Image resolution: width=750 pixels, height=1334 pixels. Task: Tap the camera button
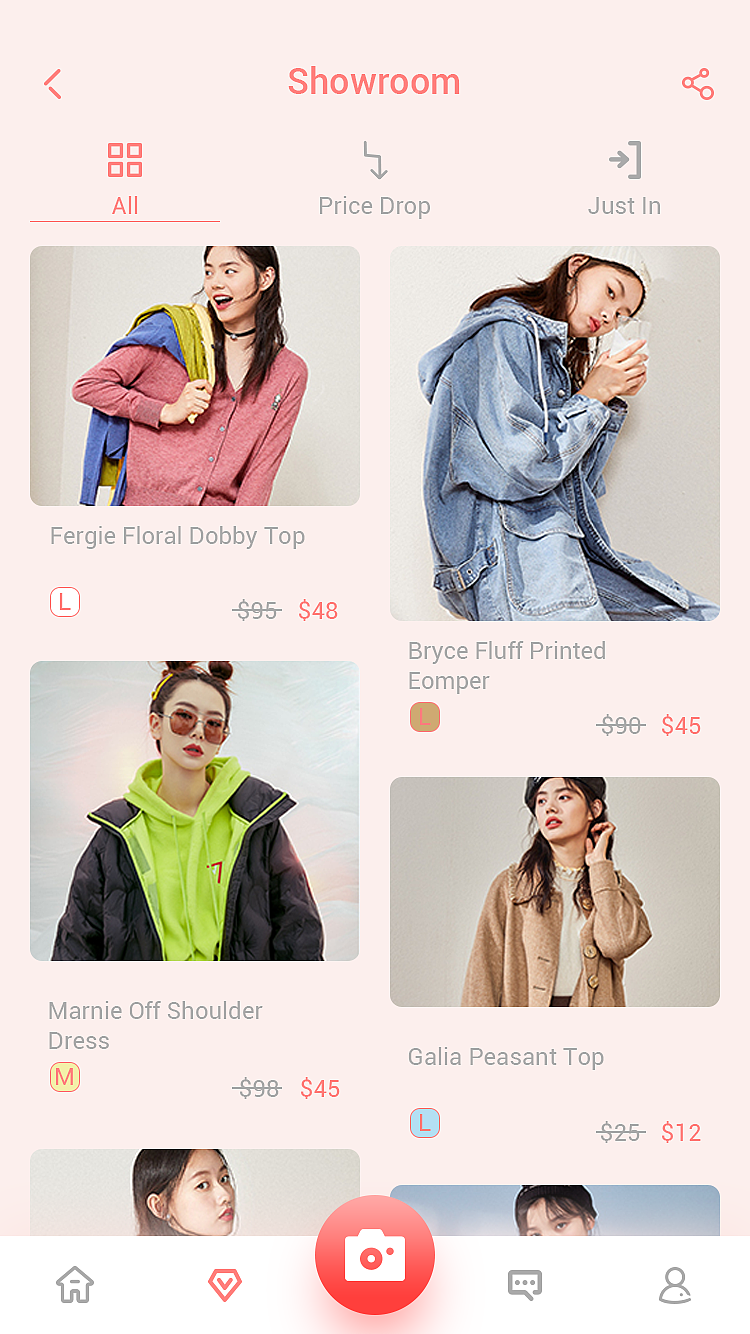tap(375, 1256)
